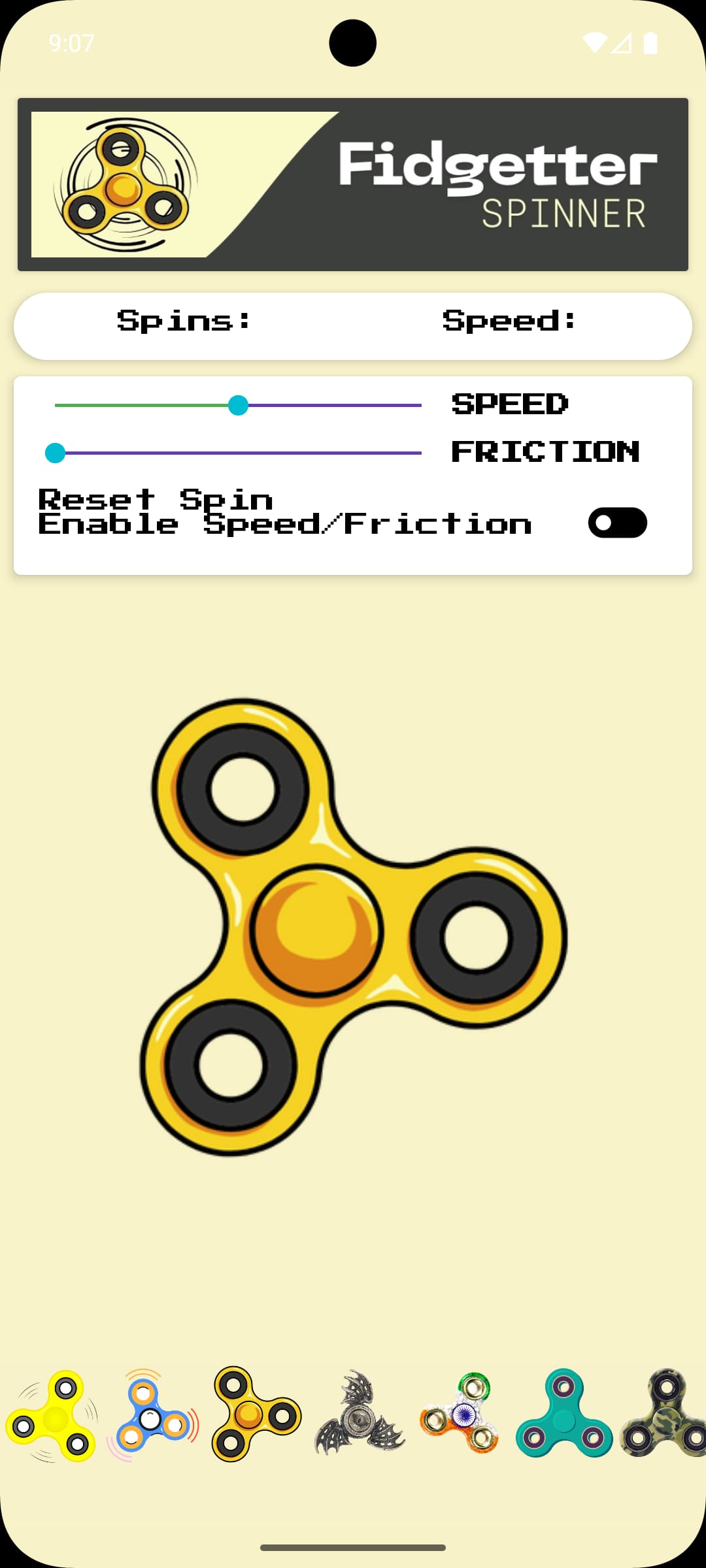Choose the Indian flag spinner
This screenshot has height=1568, width=706.
pos(460,1414)
